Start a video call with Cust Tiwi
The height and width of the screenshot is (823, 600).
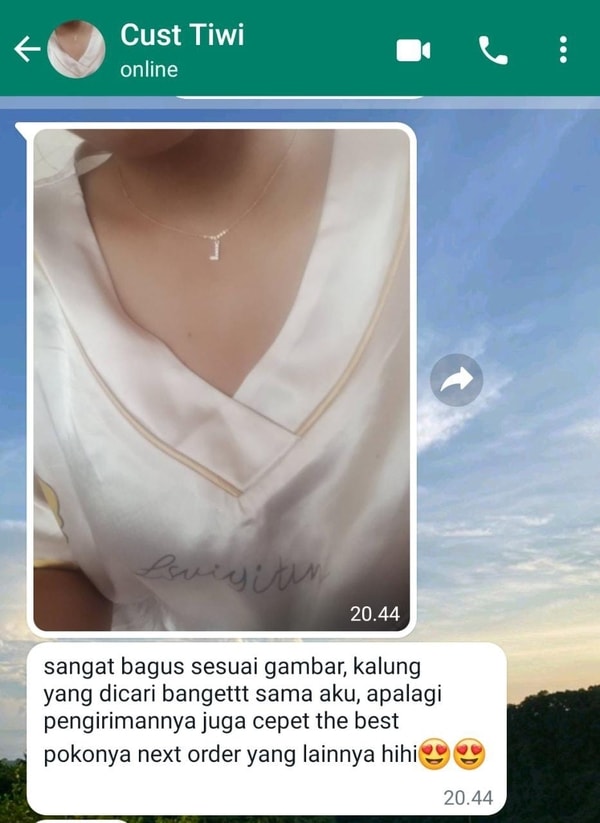pyautogui.click(x=413, y=50)
